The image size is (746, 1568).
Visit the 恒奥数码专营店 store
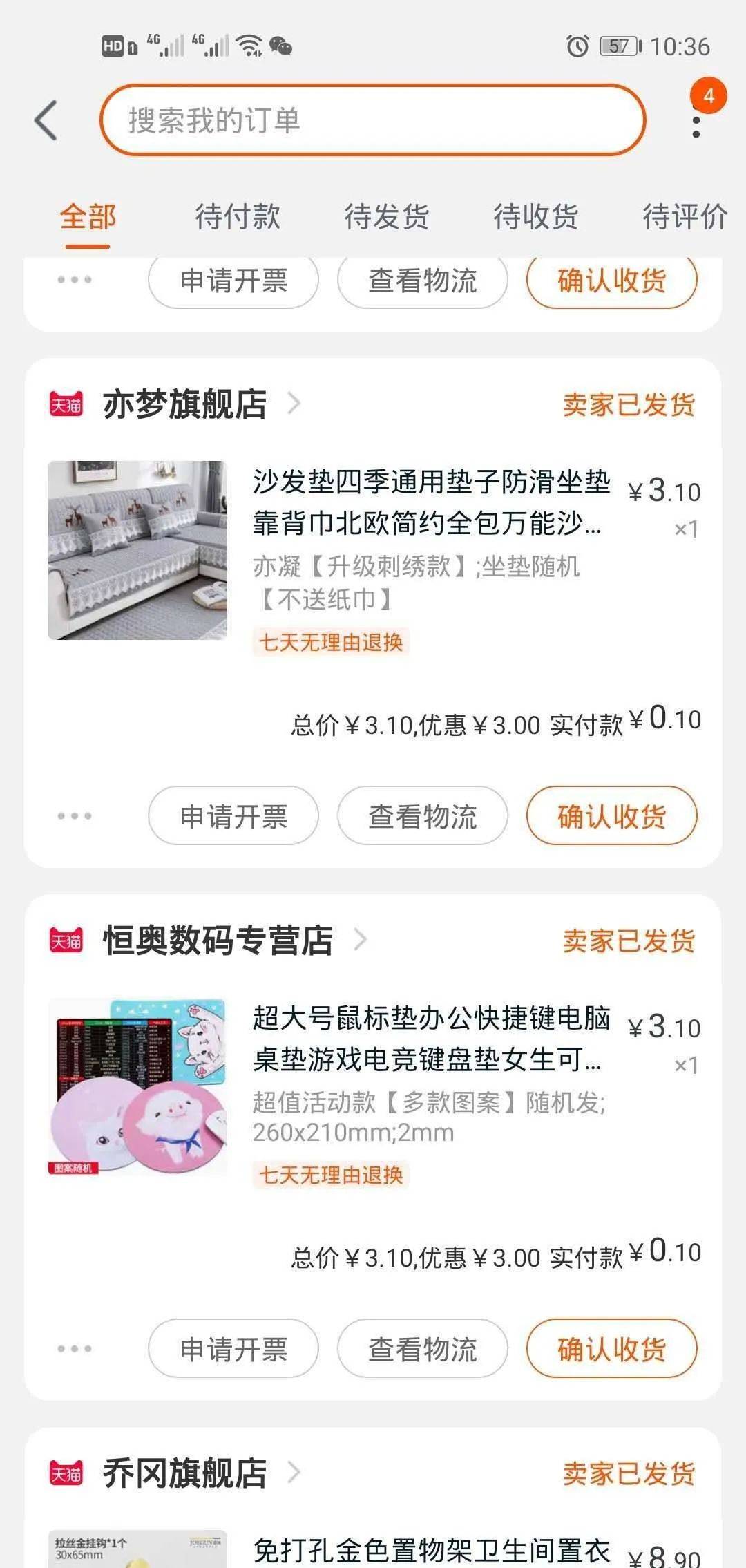point(218,941)
